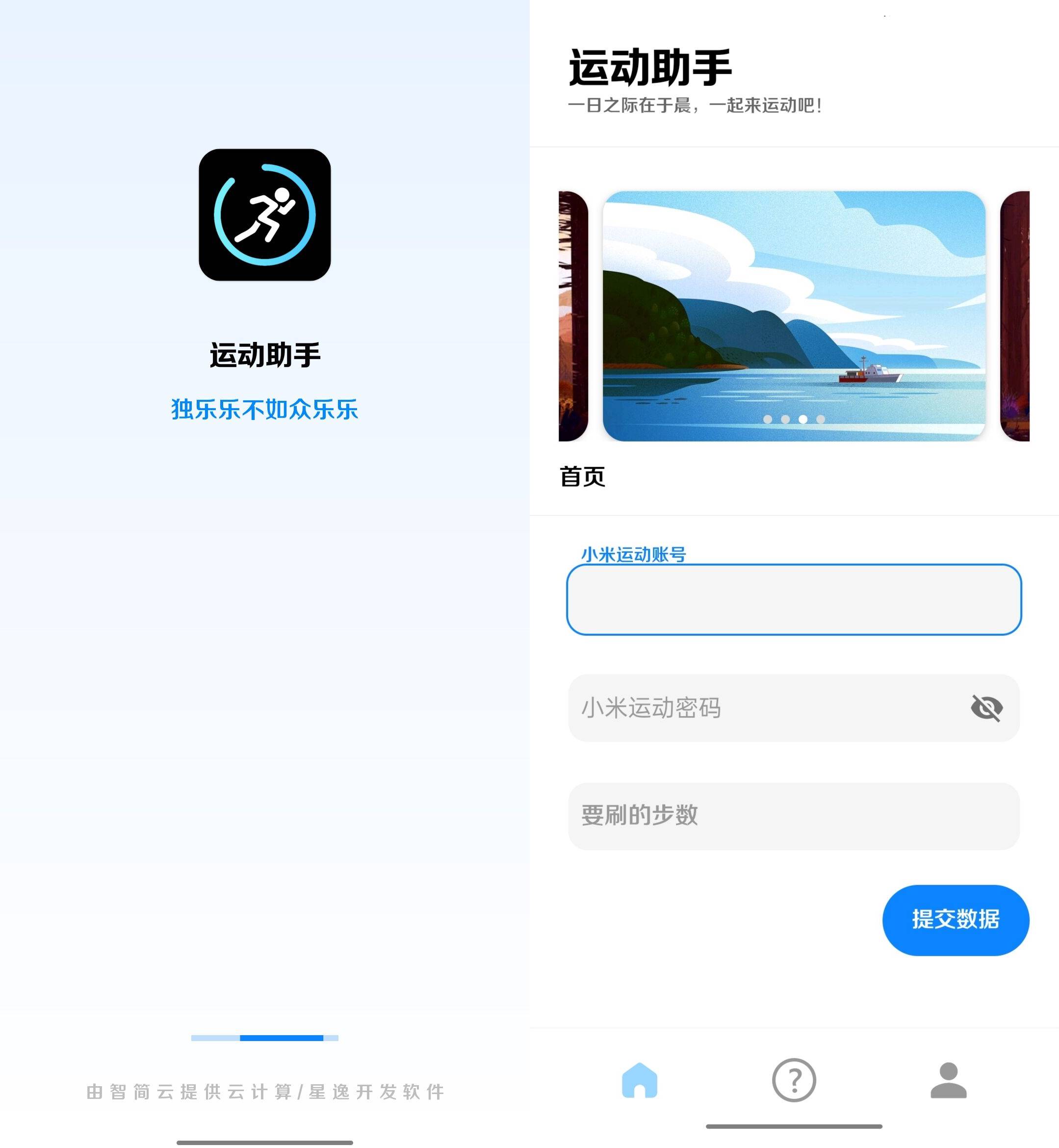Toggle password visibility eye icon
The height and width of the screenshot is (1148, 1059).
point(986,708)
